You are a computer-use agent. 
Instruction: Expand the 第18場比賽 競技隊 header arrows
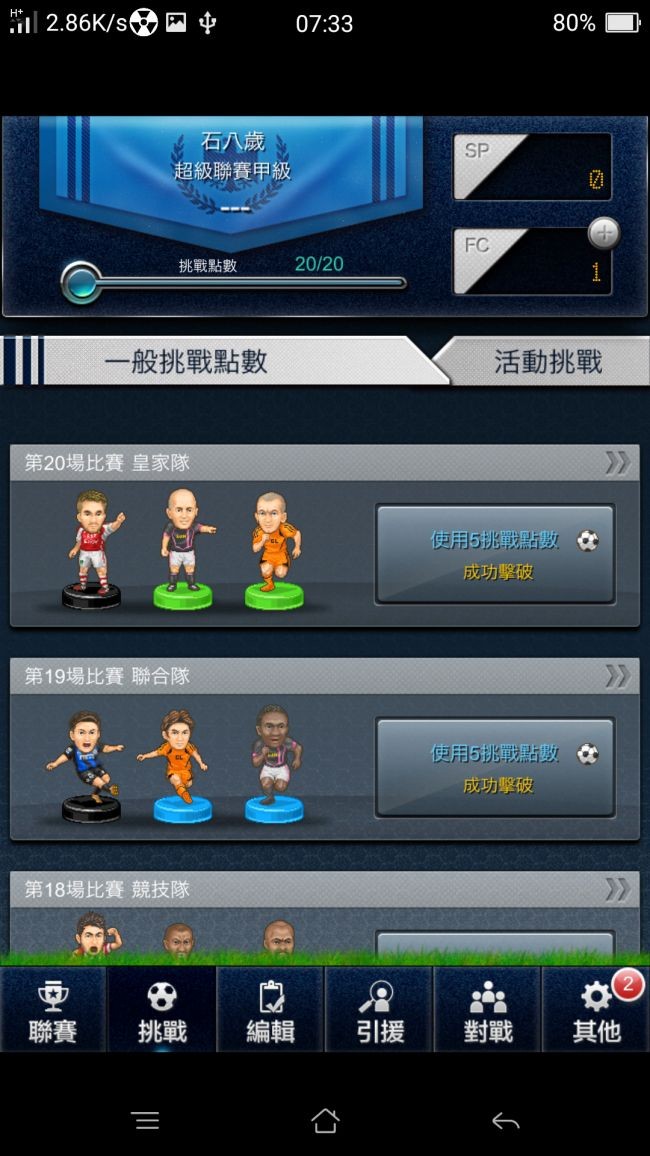[616, 888]
